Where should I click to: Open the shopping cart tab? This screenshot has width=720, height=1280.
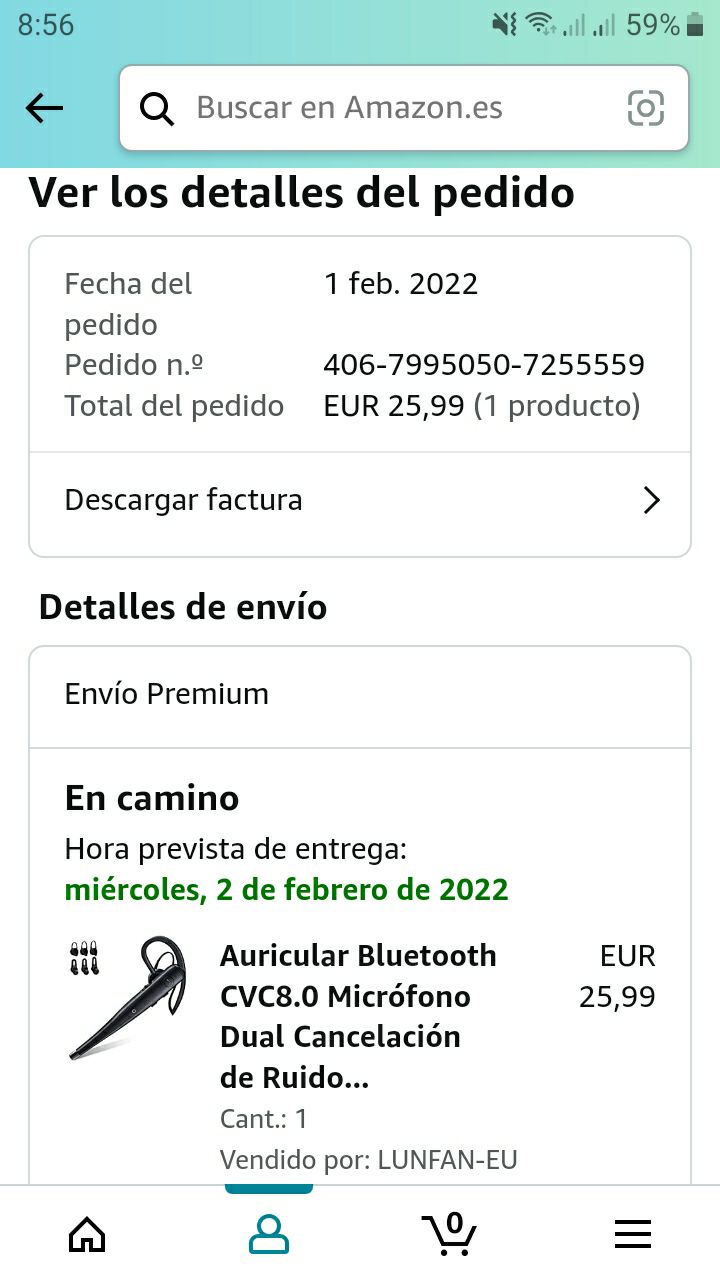(x=449, y=1235)
